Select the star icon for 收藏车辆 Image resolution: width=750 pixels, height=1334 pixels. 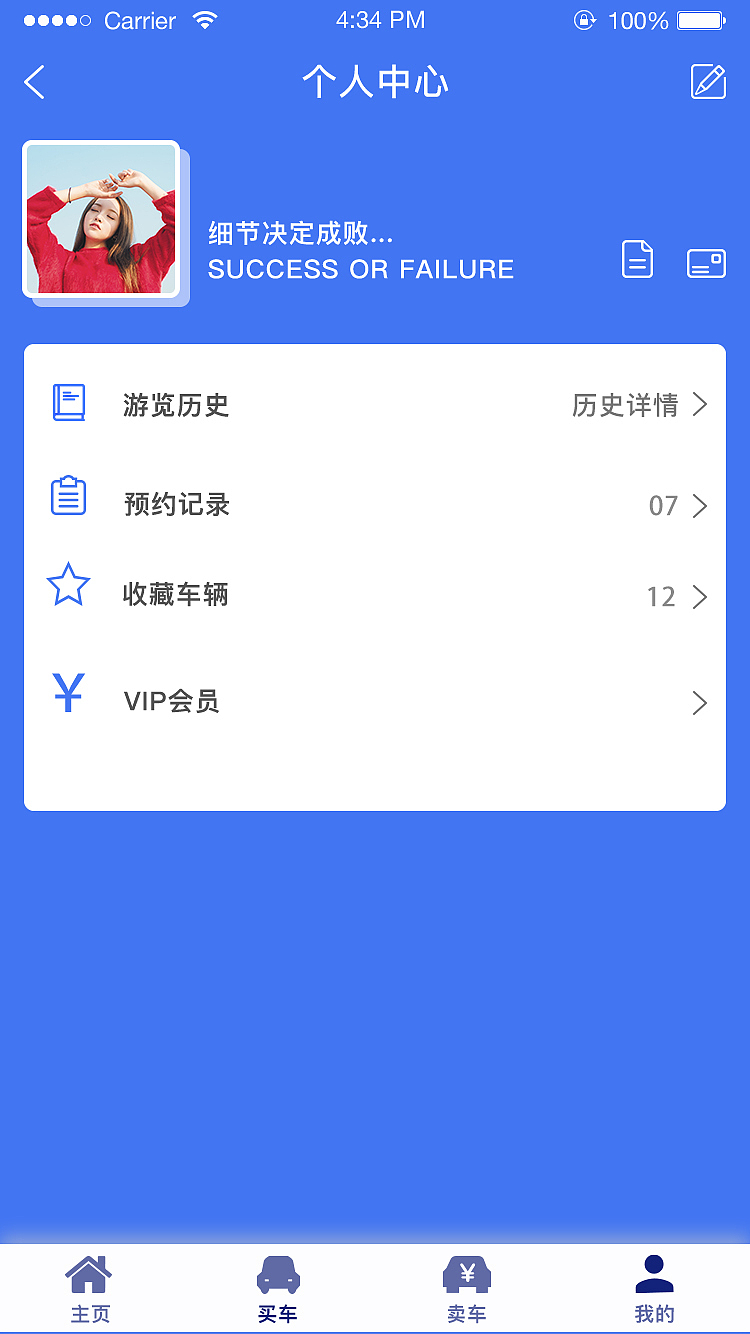point(68,585)
